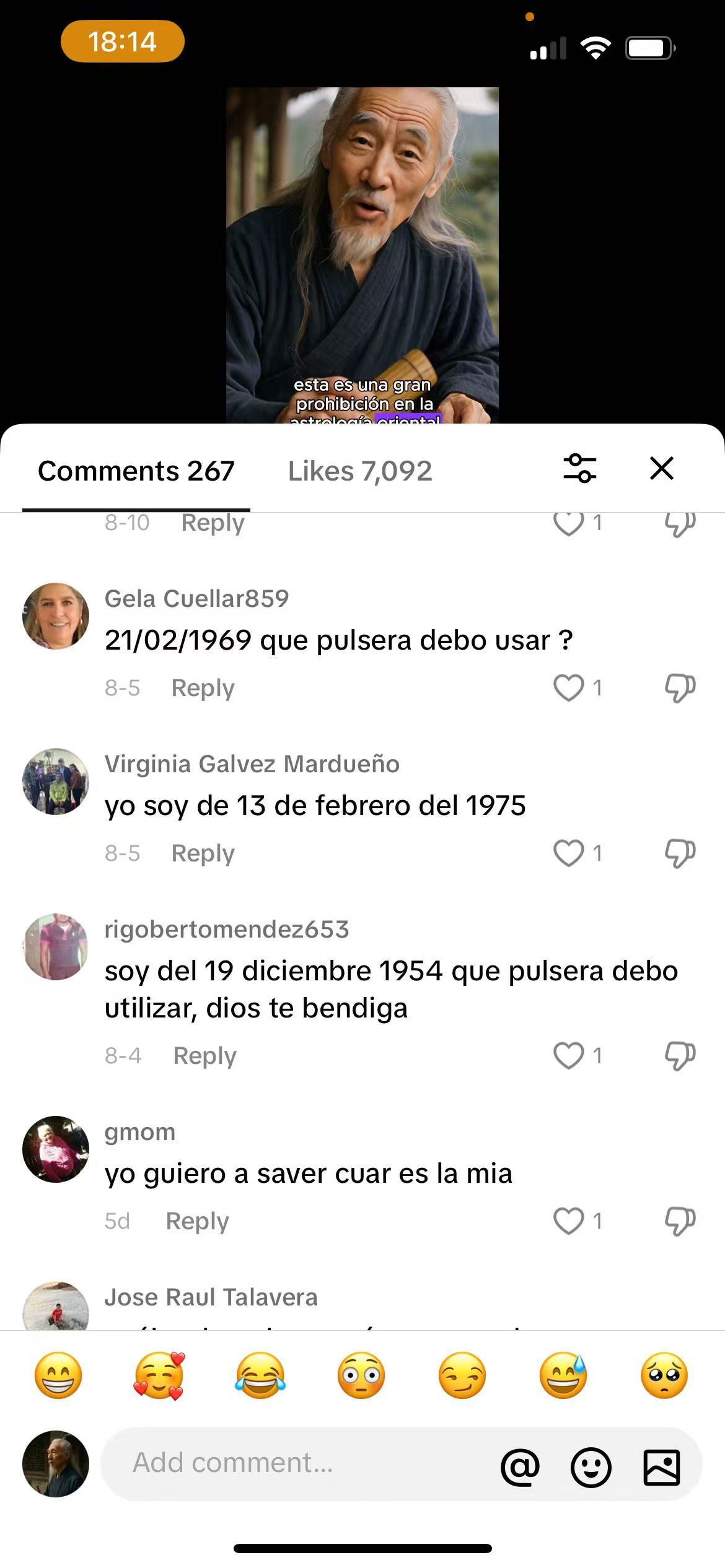Close the comments panel
The width and height of the screenshot is (725, 1568).
[x=661, y=469]
